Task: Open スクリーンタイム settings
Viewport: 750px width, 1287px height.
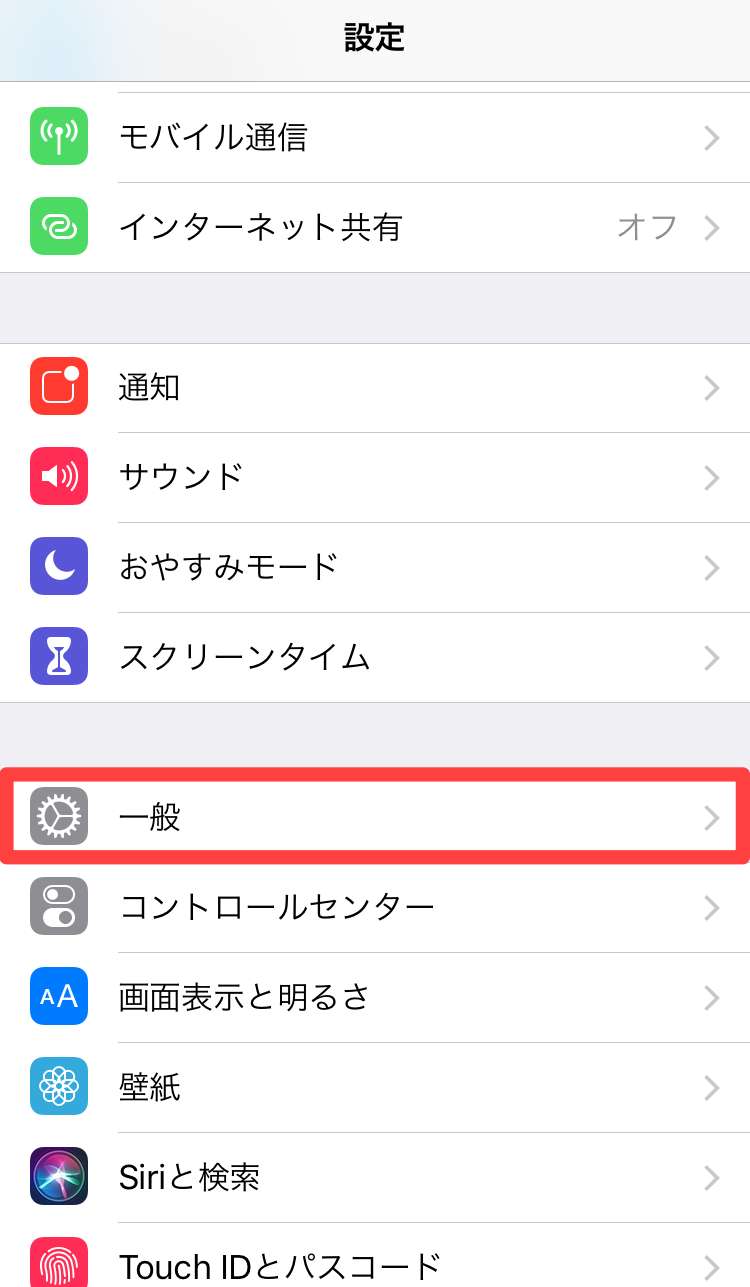Action: pos(375,657)
